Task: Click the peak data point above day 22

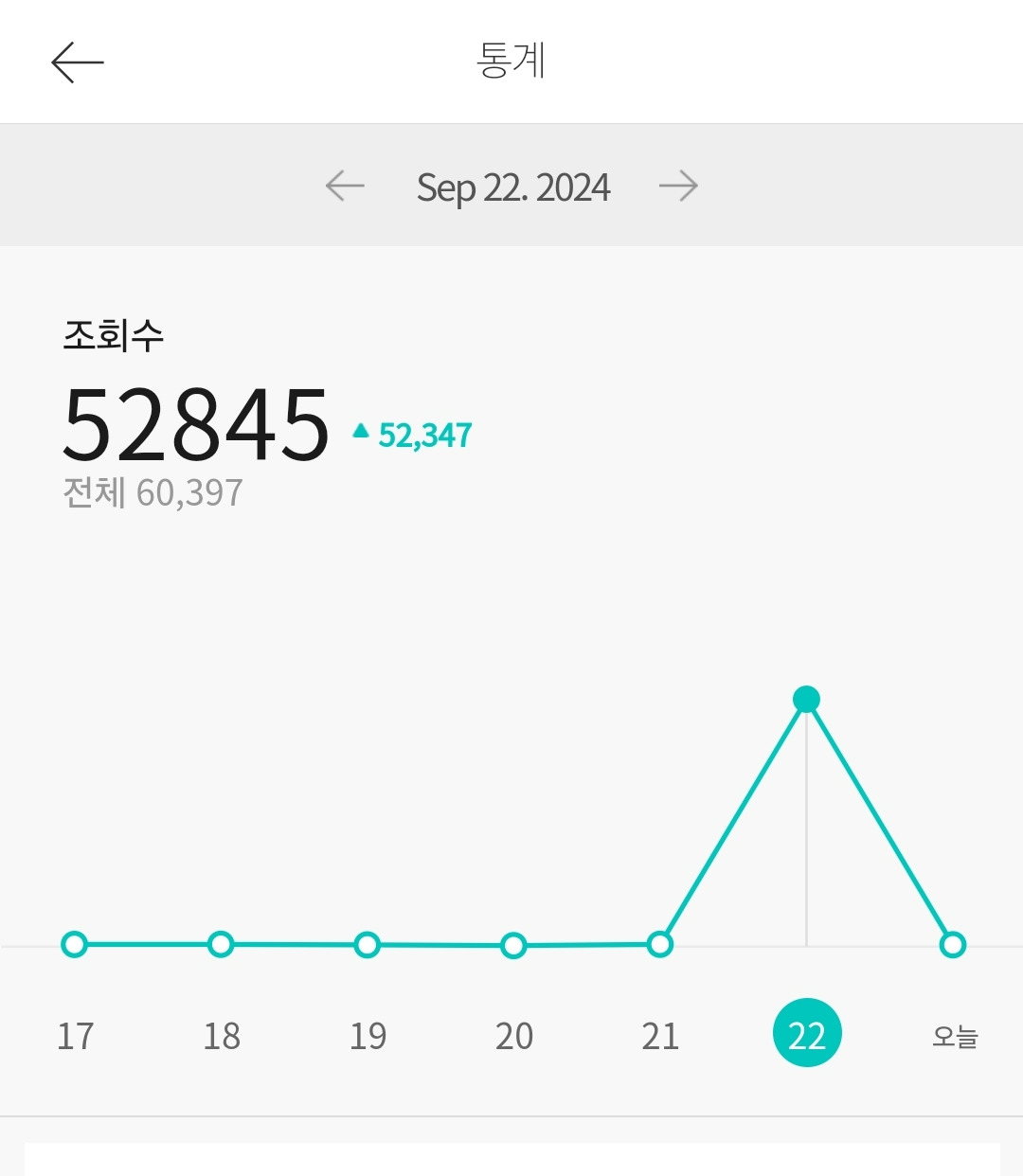Action: [806, 698]
